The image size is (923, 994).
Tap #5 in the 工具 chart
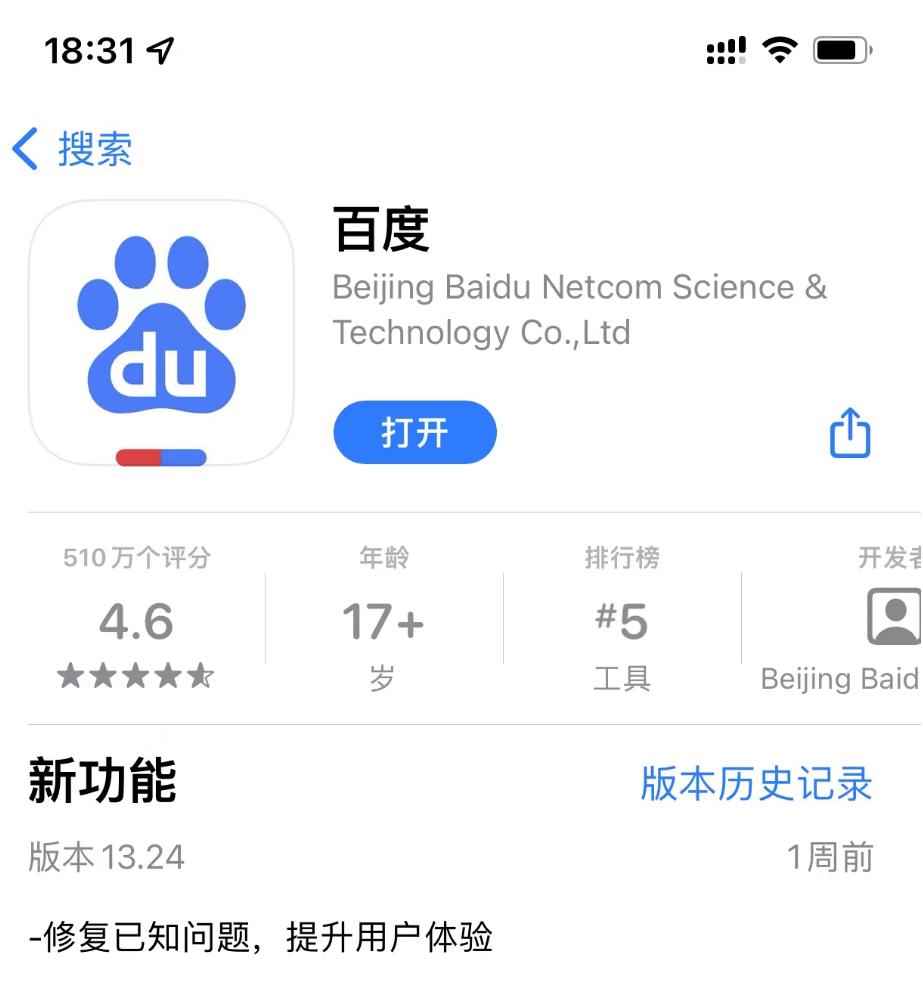point(623,622)
